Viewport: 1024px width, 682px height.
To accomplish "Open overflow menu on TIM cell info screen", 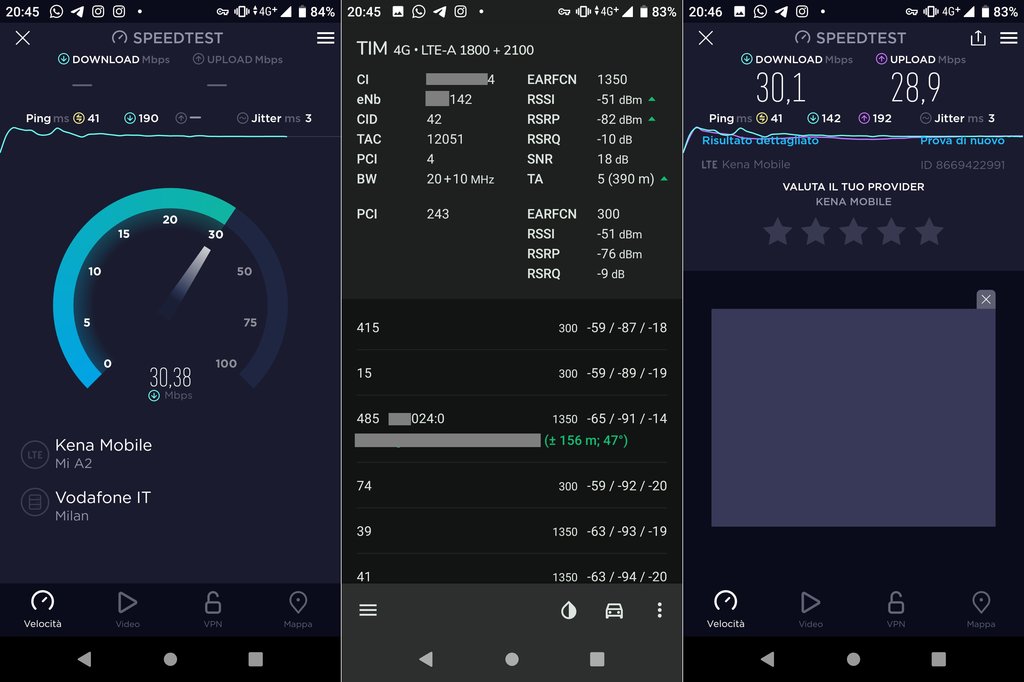I will (x=659, y=610).
